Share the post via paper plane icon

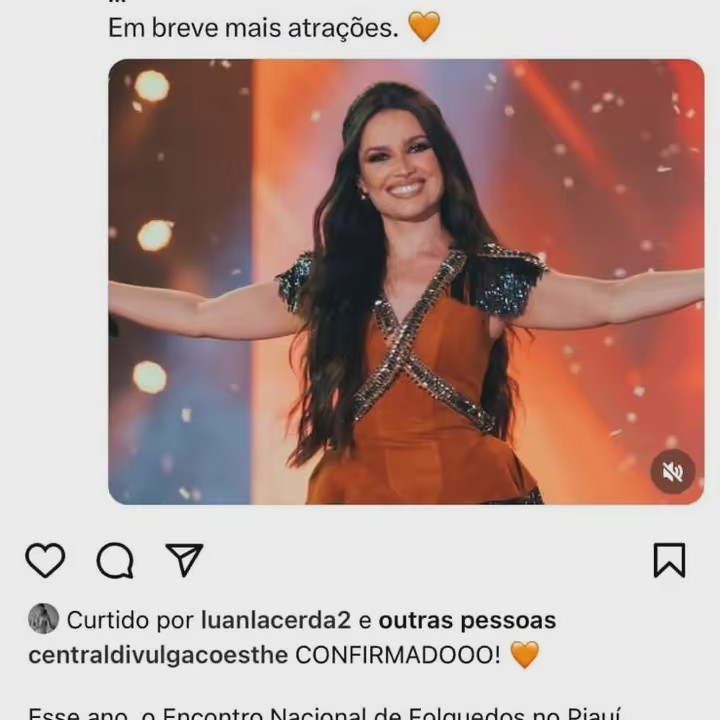pos(184,559)
